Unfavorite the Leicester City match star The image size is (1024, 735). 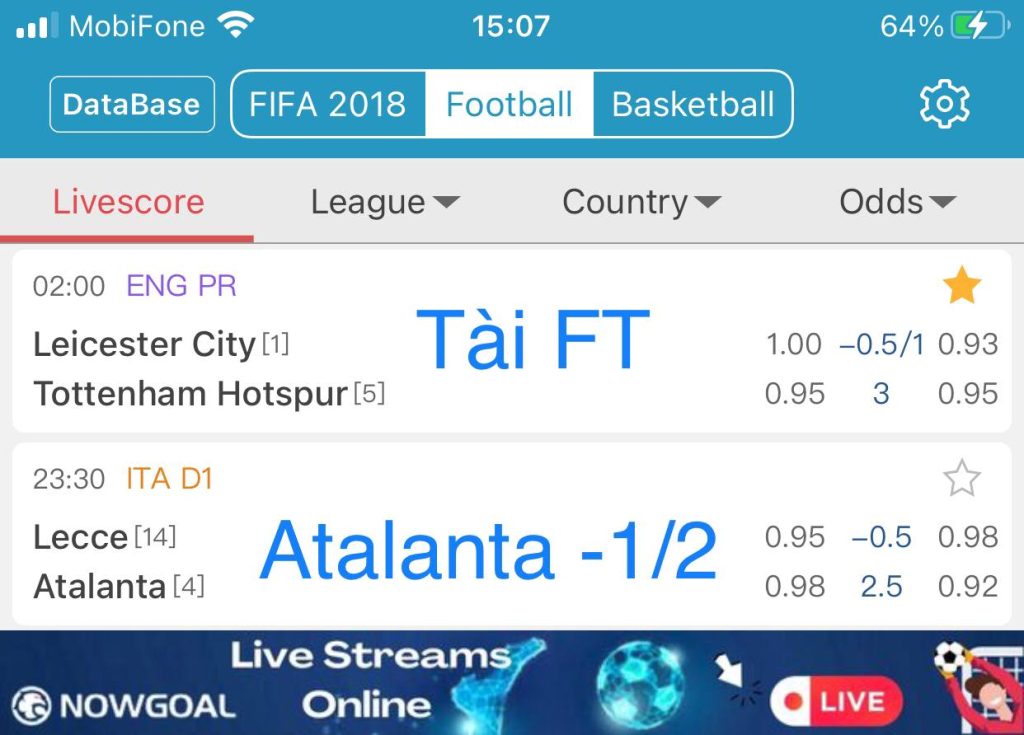point(961,287)
